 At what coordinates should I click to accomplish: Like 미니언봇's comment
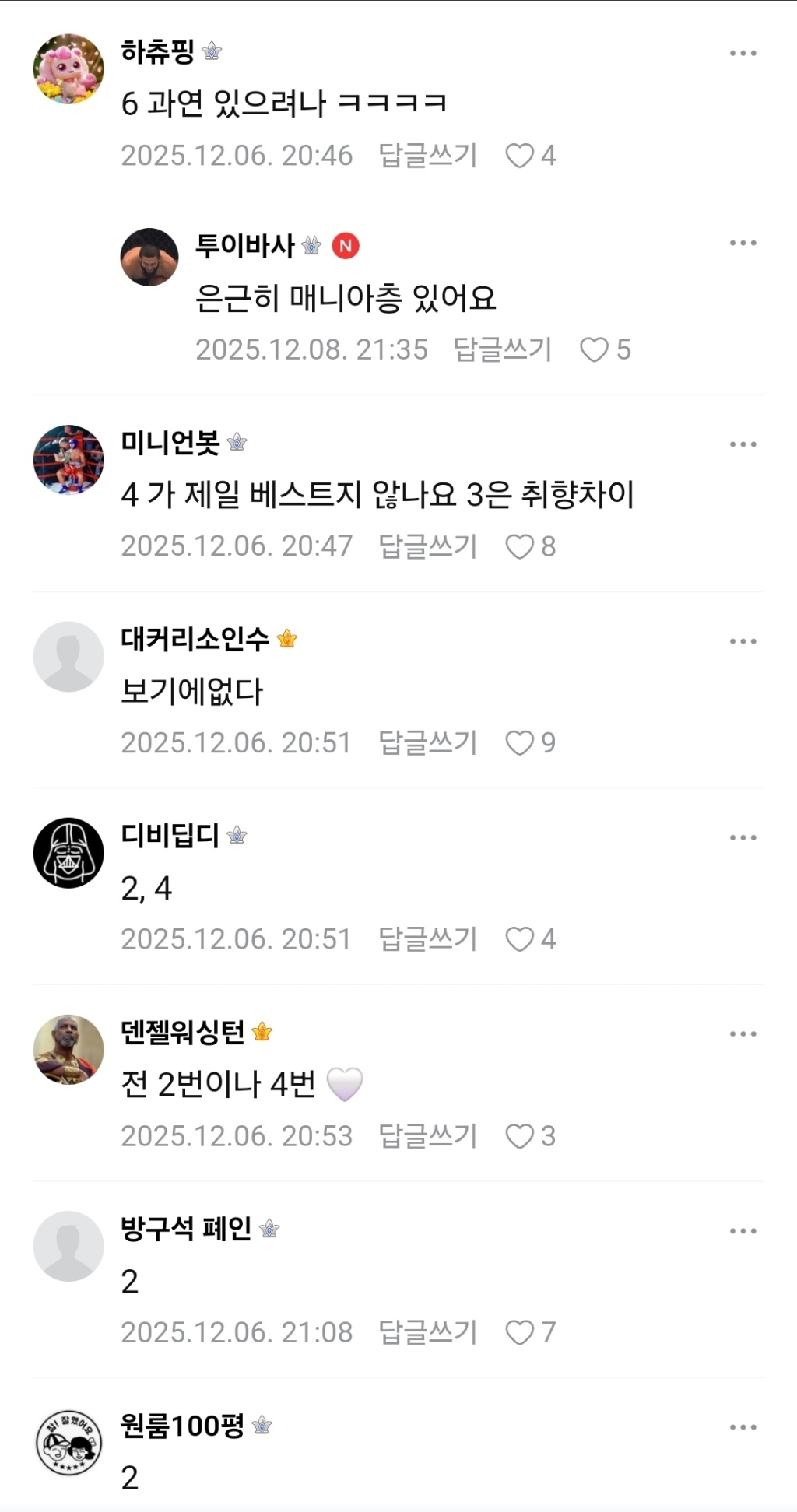(520, 547)
